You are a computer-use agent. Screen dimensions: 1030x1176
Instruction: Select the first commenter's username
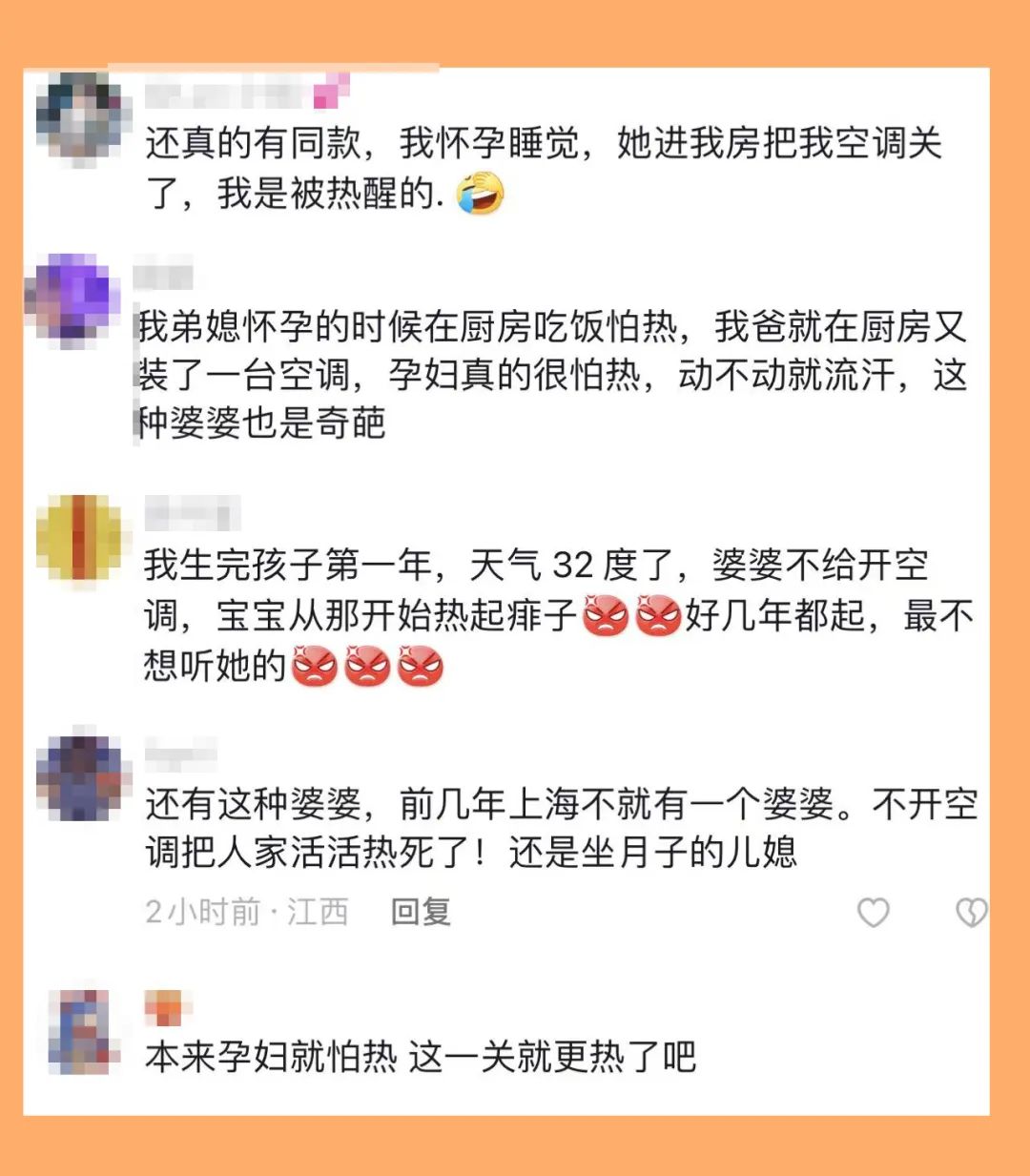(224, 93)
